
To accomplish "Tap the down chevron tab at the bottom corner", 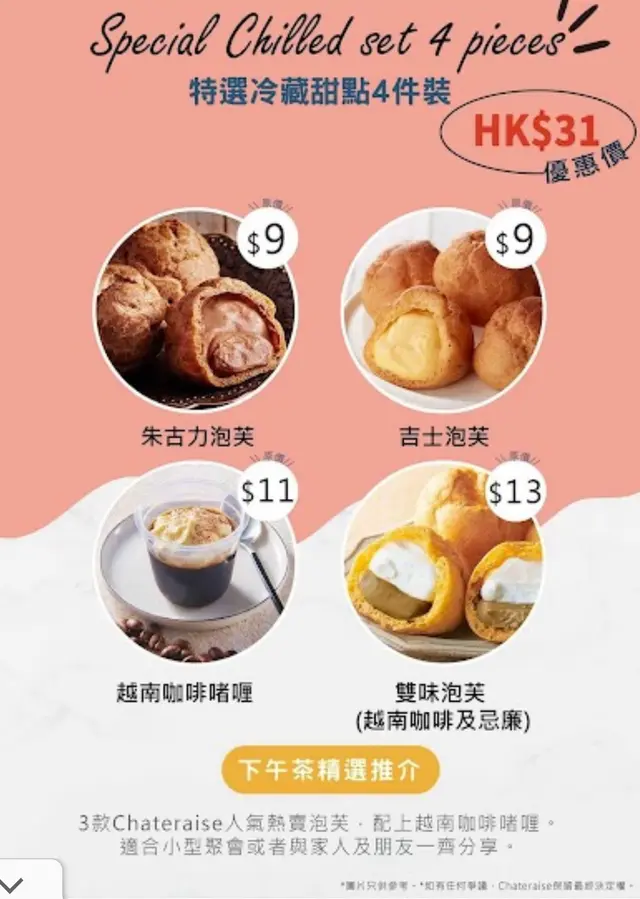I will point(14,884).
